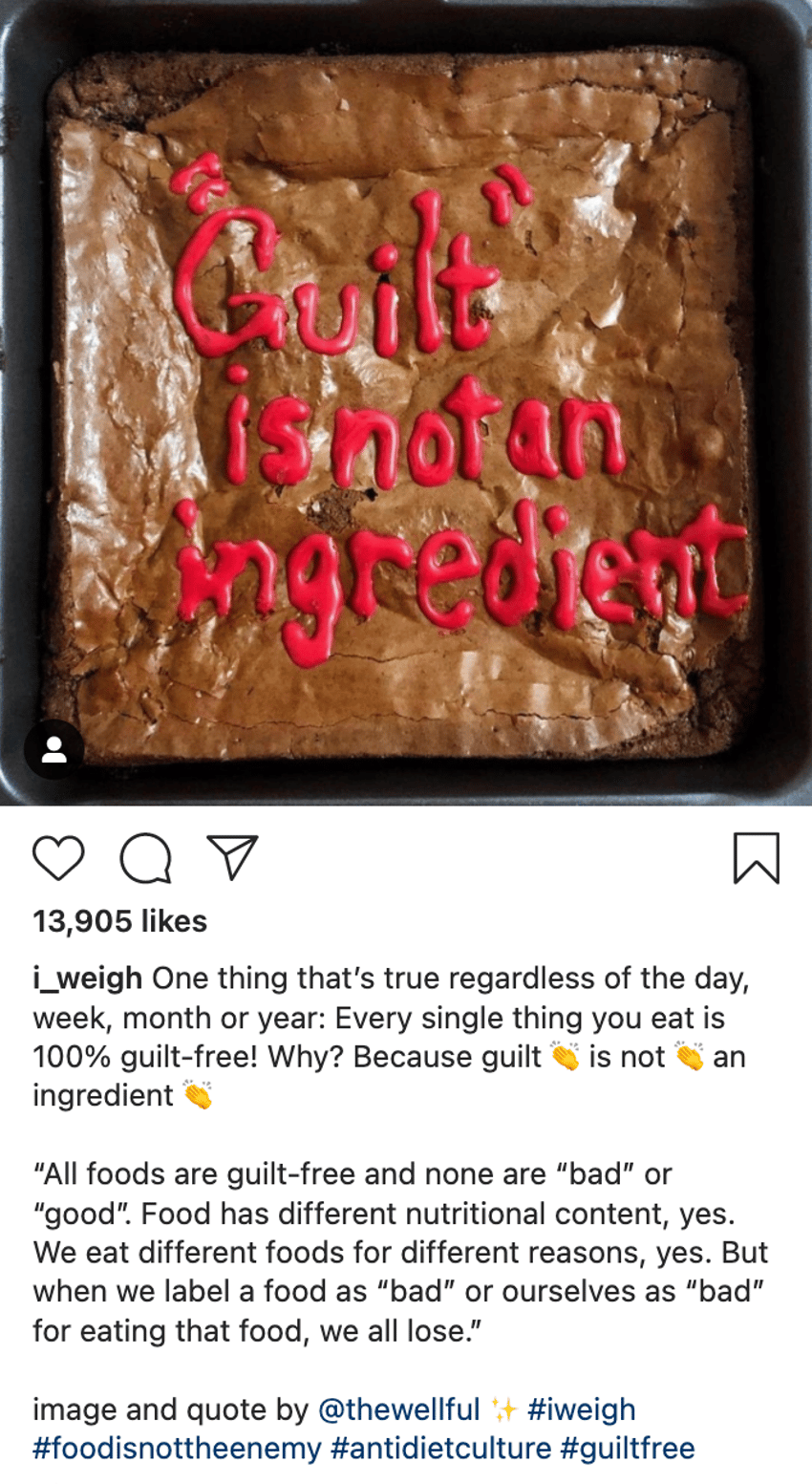Show tagged people on the photo
The width and height of the screenshot is (812, 1484).
point(54,749)
